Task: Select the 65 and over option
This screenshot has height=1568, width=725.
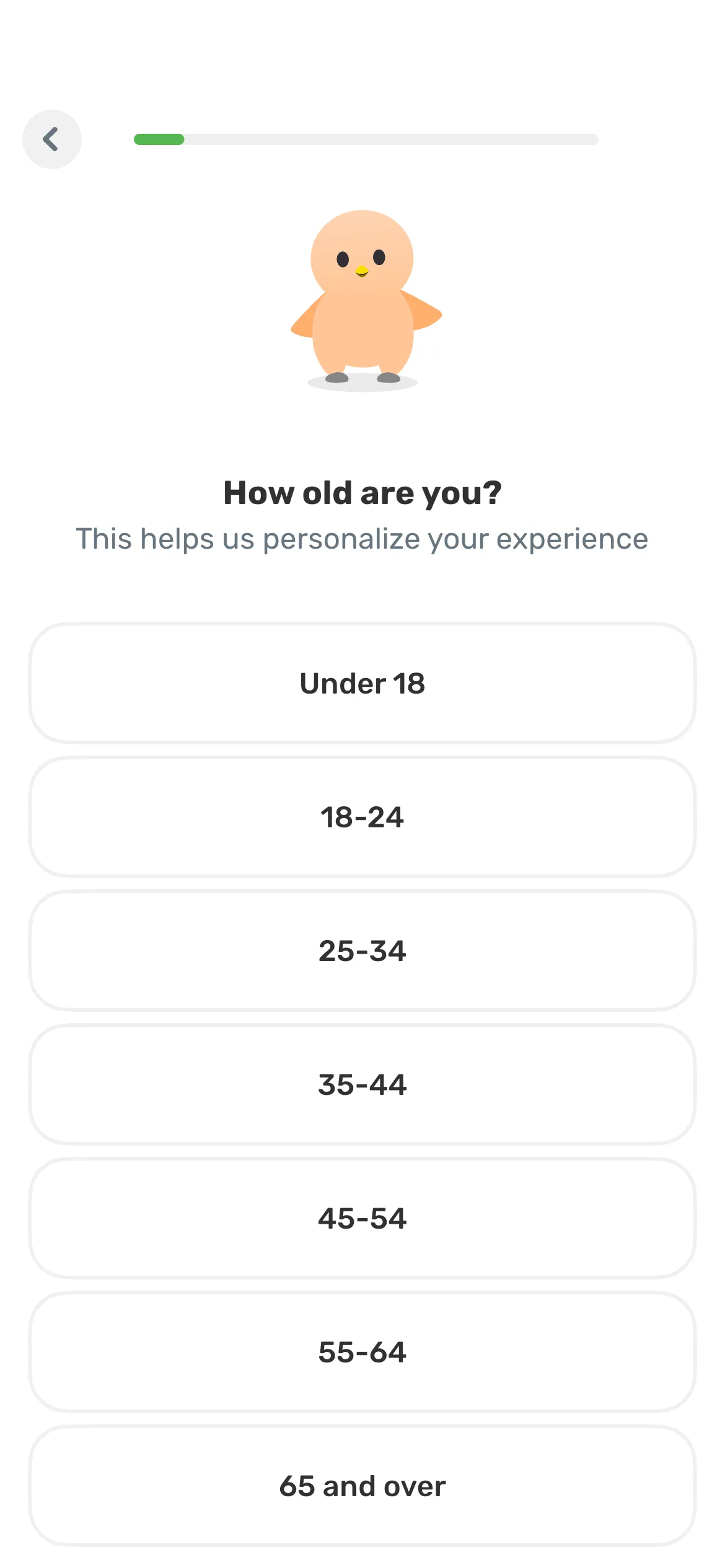Action: click(362, 1486)
